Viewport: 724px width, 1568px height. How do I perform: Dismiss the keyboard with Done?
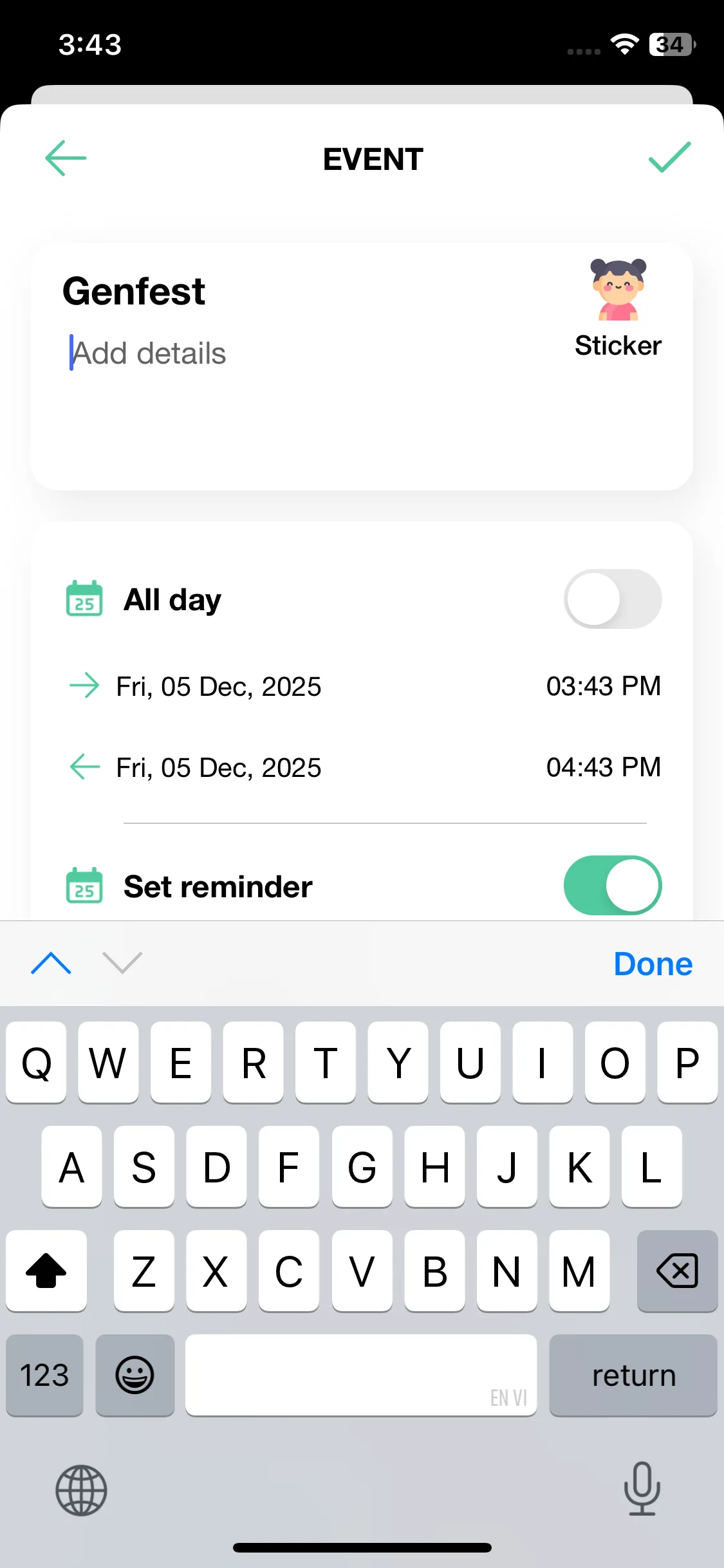(653, 964)
